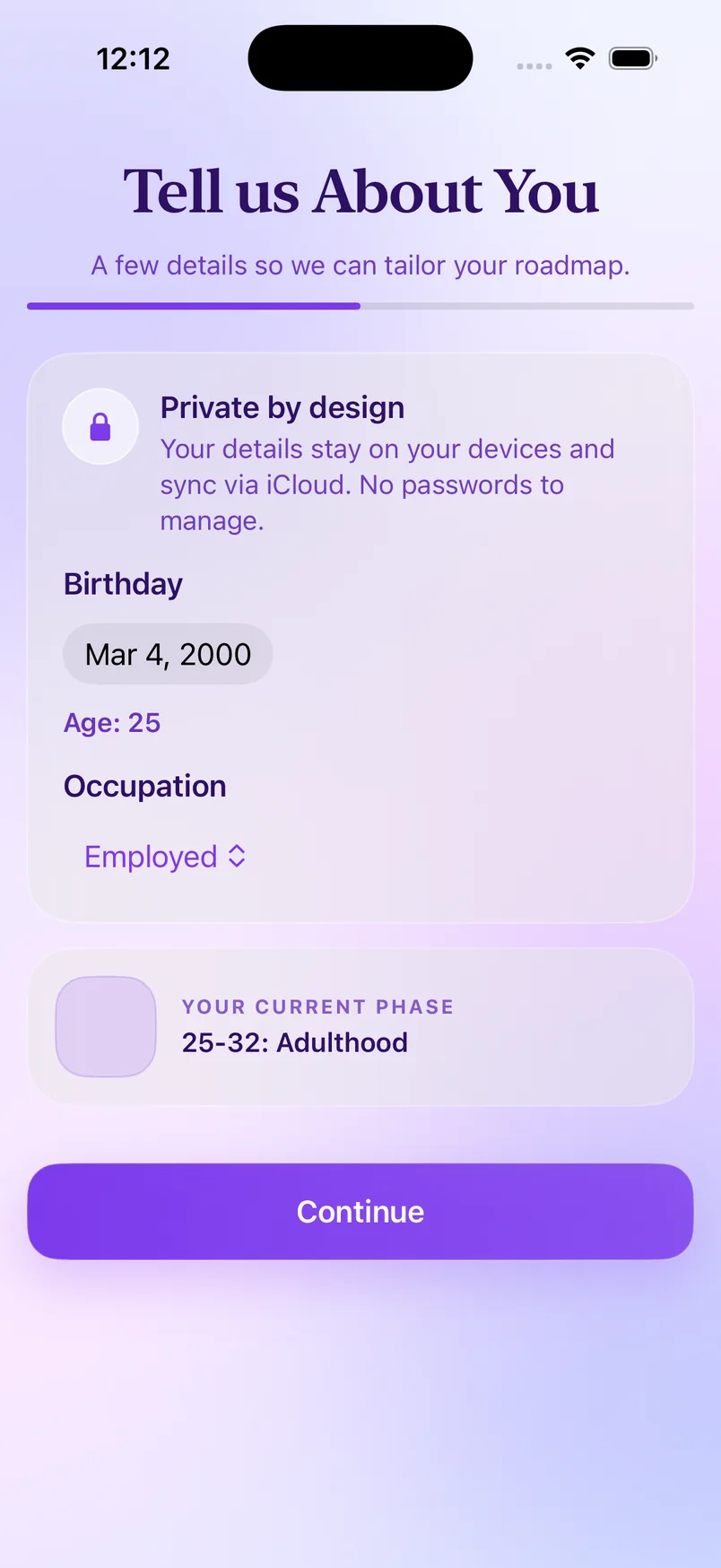The height and width of the screenshot is (1568, 721).
Task: Tap the Birthday section heading
Action: tap(122, 583)
